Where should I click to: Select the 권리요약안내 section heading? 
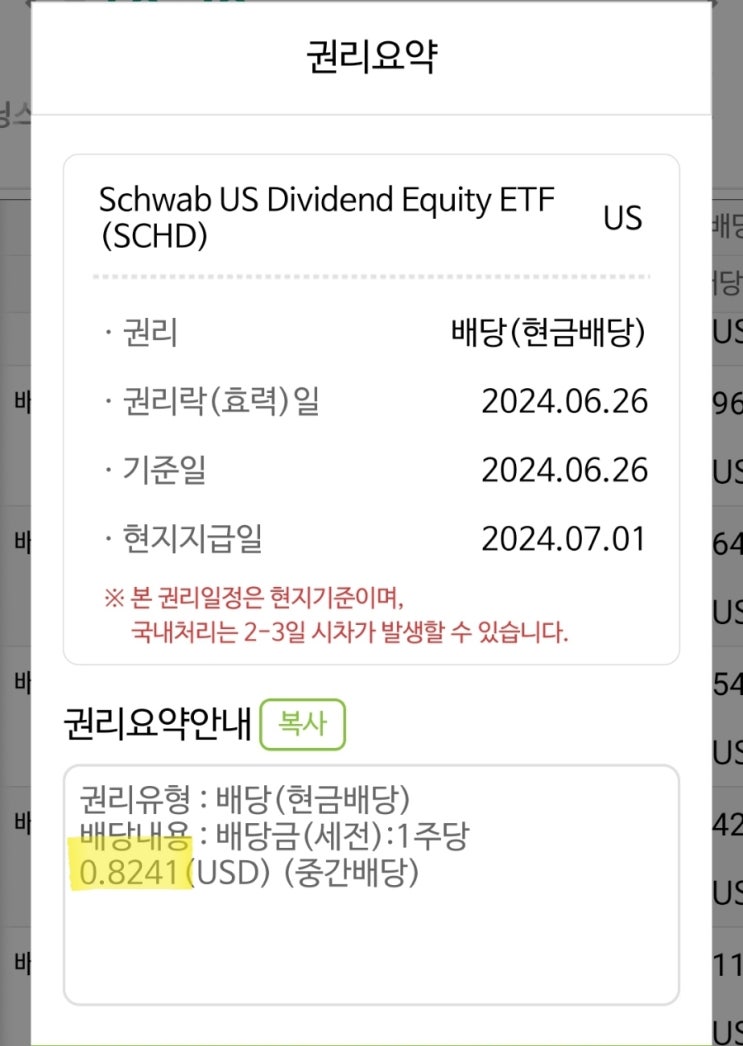tap(155, 722)
